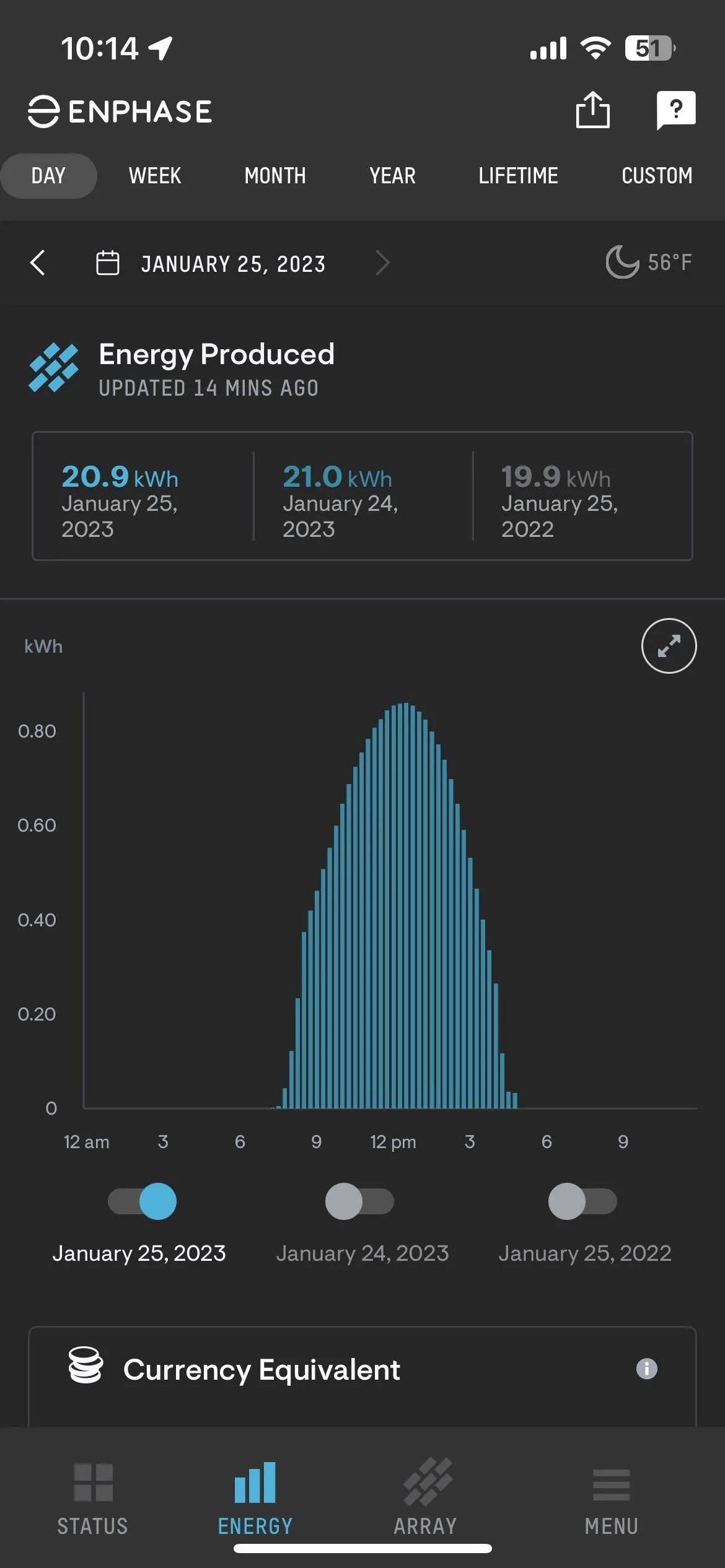Viewport: 725px width, 1568px height.
Task: Open Currency Equivalent info icon
Action: tap(646, 1369)
